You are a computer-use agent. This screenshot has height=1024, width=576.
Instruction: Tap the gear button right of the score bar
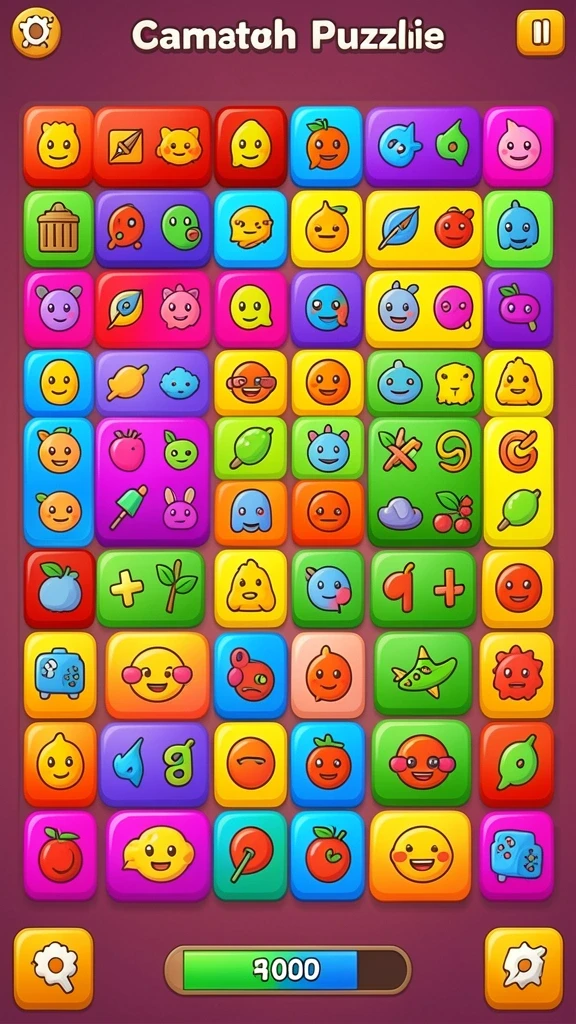pos(524,968)
